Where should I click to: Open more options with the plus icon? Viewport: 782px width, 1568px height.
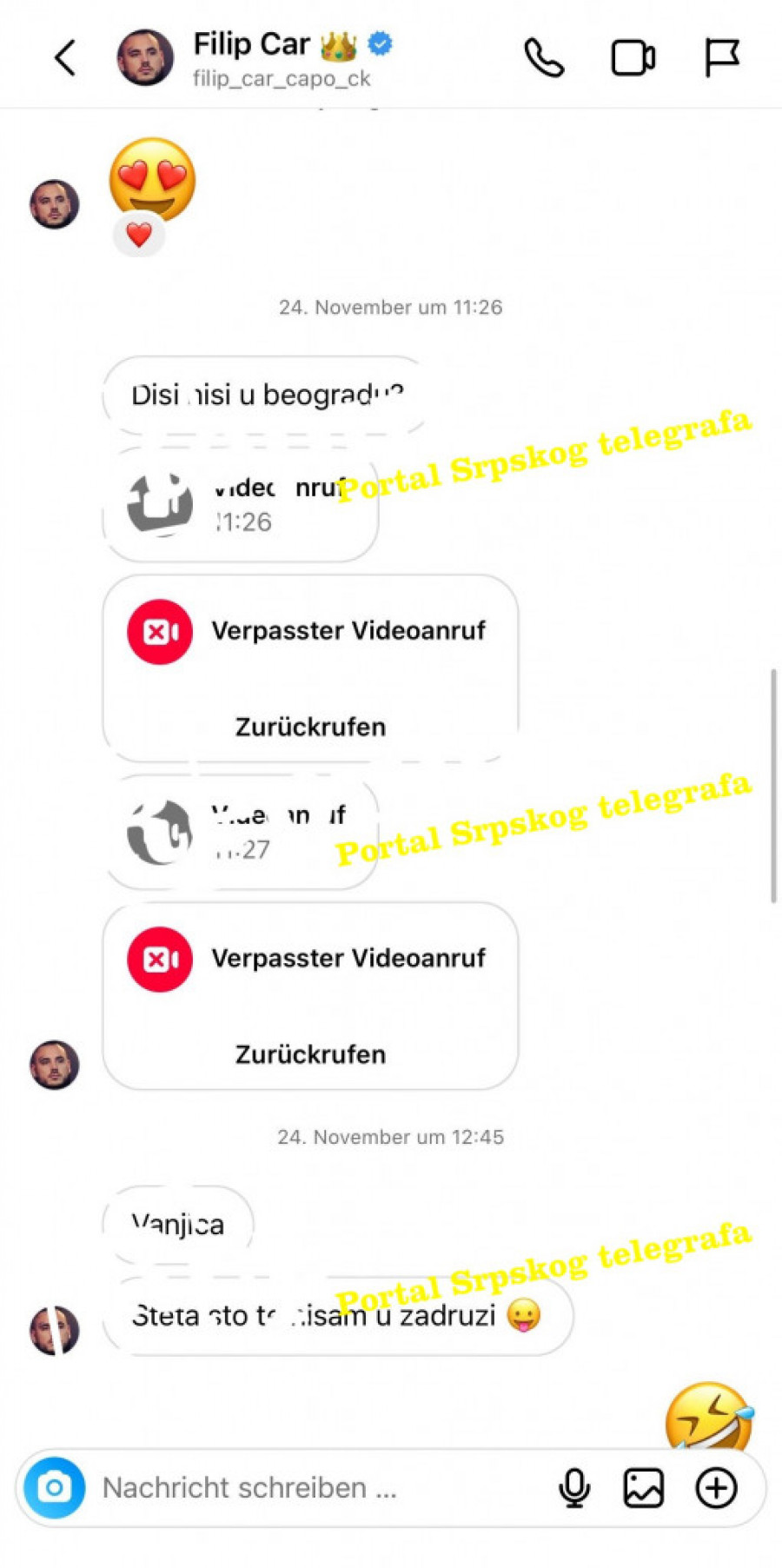[716, 1487]
